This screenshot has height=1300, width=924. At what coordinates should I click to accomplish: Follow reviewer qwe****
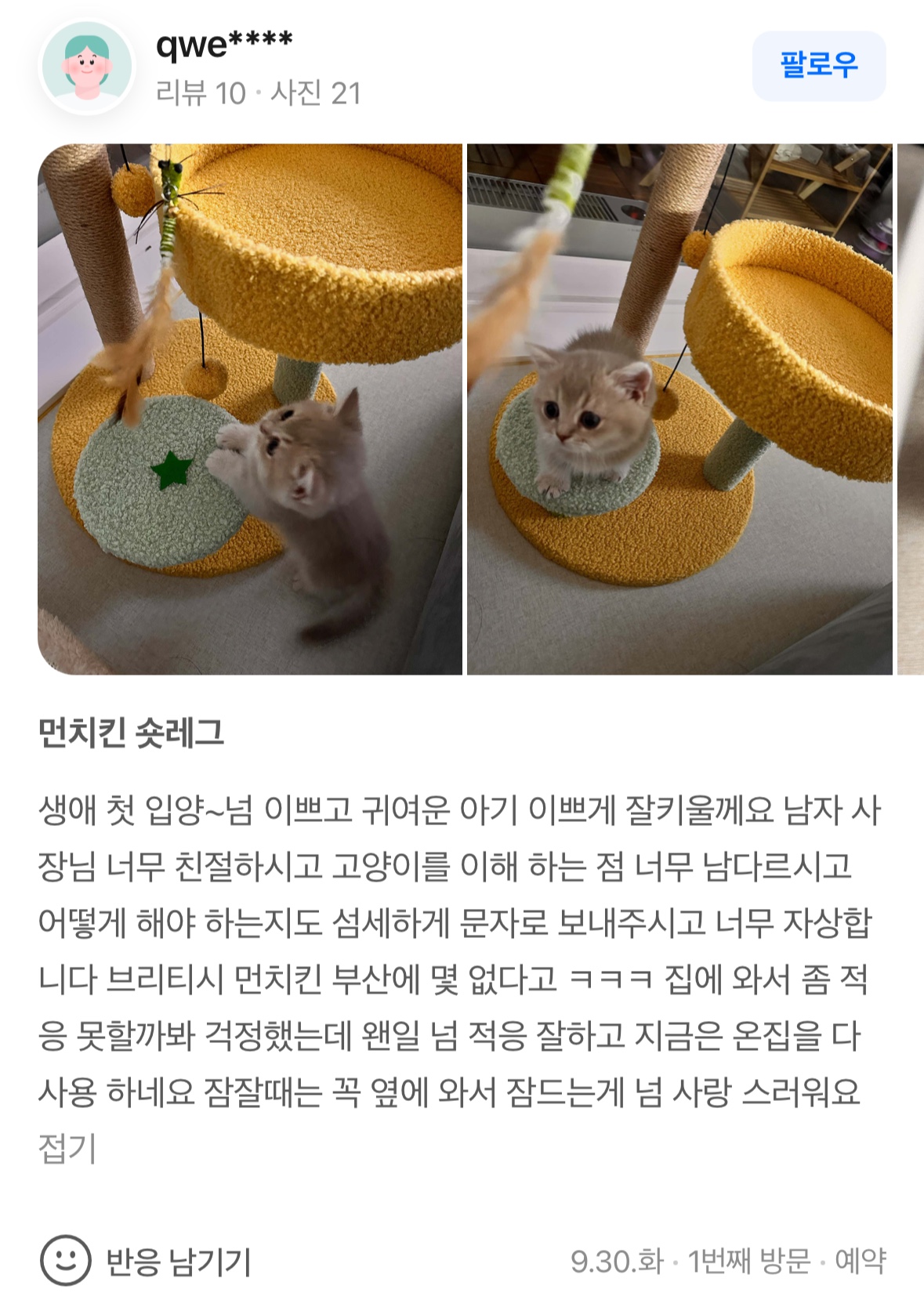click(x=818, y=65)
